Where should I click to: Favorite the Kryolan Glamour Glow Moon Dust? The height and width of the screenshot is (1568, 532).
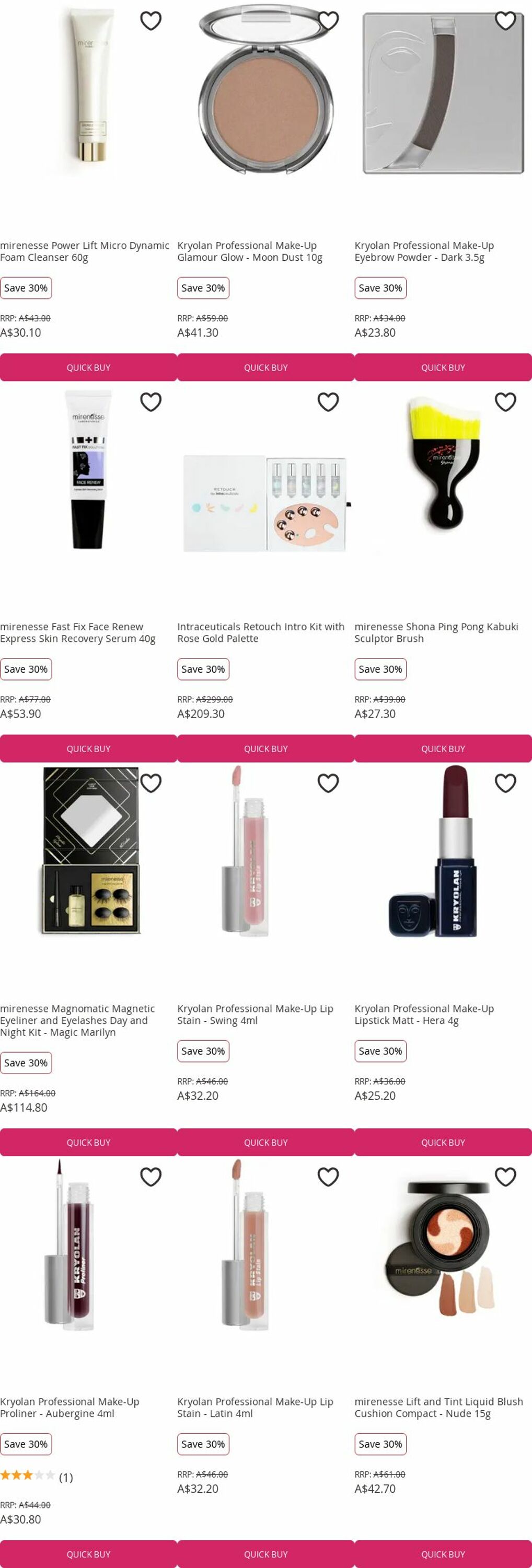(x=328, y=21)
